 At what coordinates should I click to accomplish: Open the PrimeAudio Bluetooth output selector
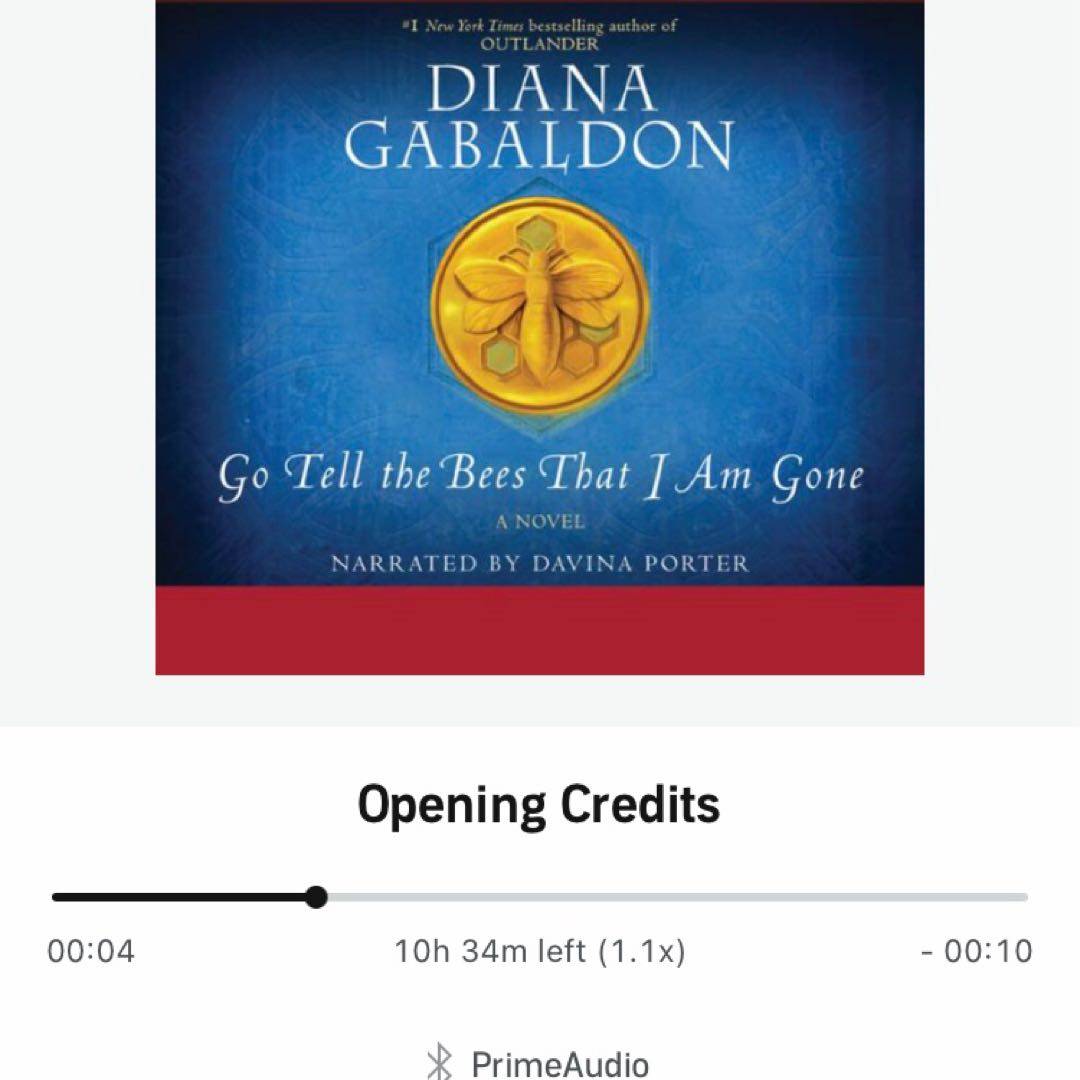click(x=538, y=1062)
